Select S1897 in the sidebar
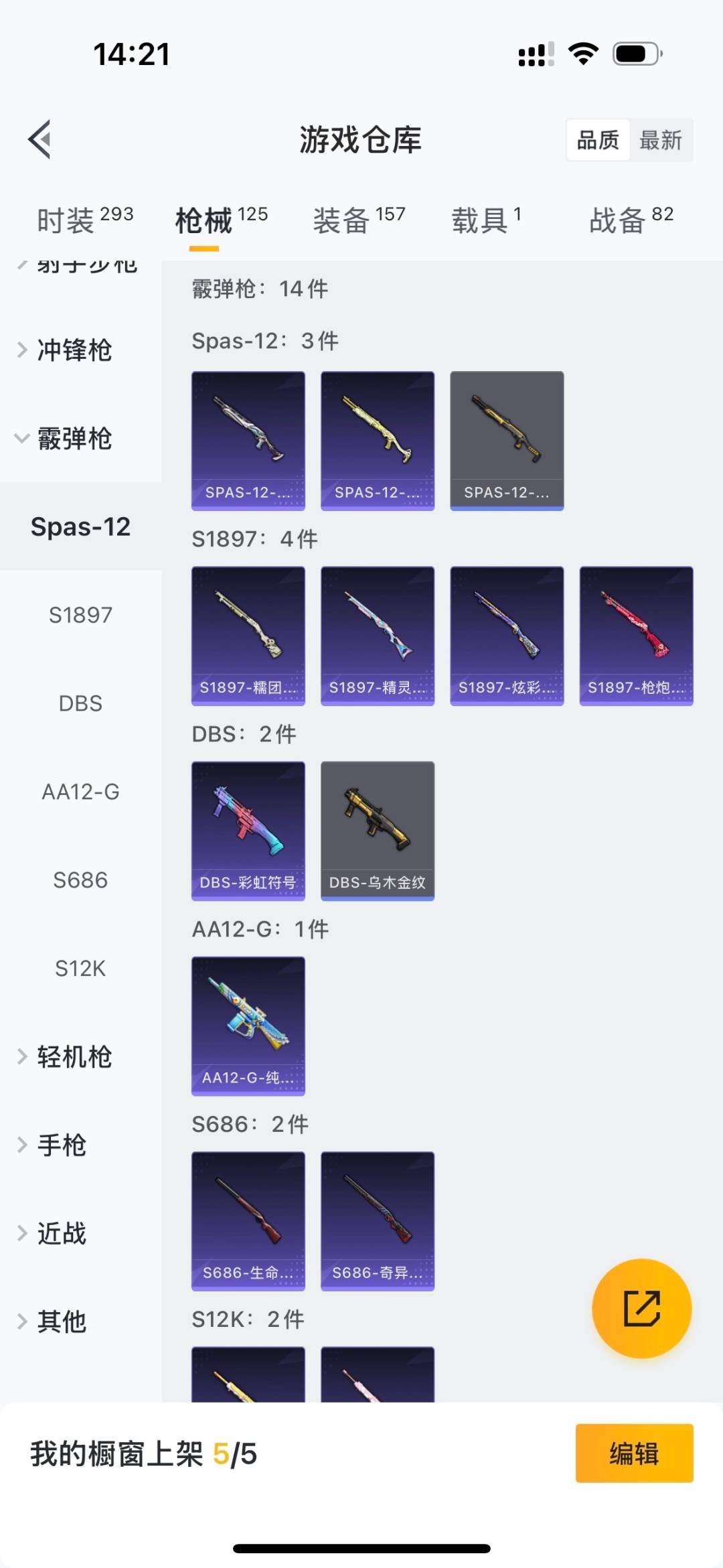The width and height of the screenshot is (723, 1568). click(x=80, y=615)
